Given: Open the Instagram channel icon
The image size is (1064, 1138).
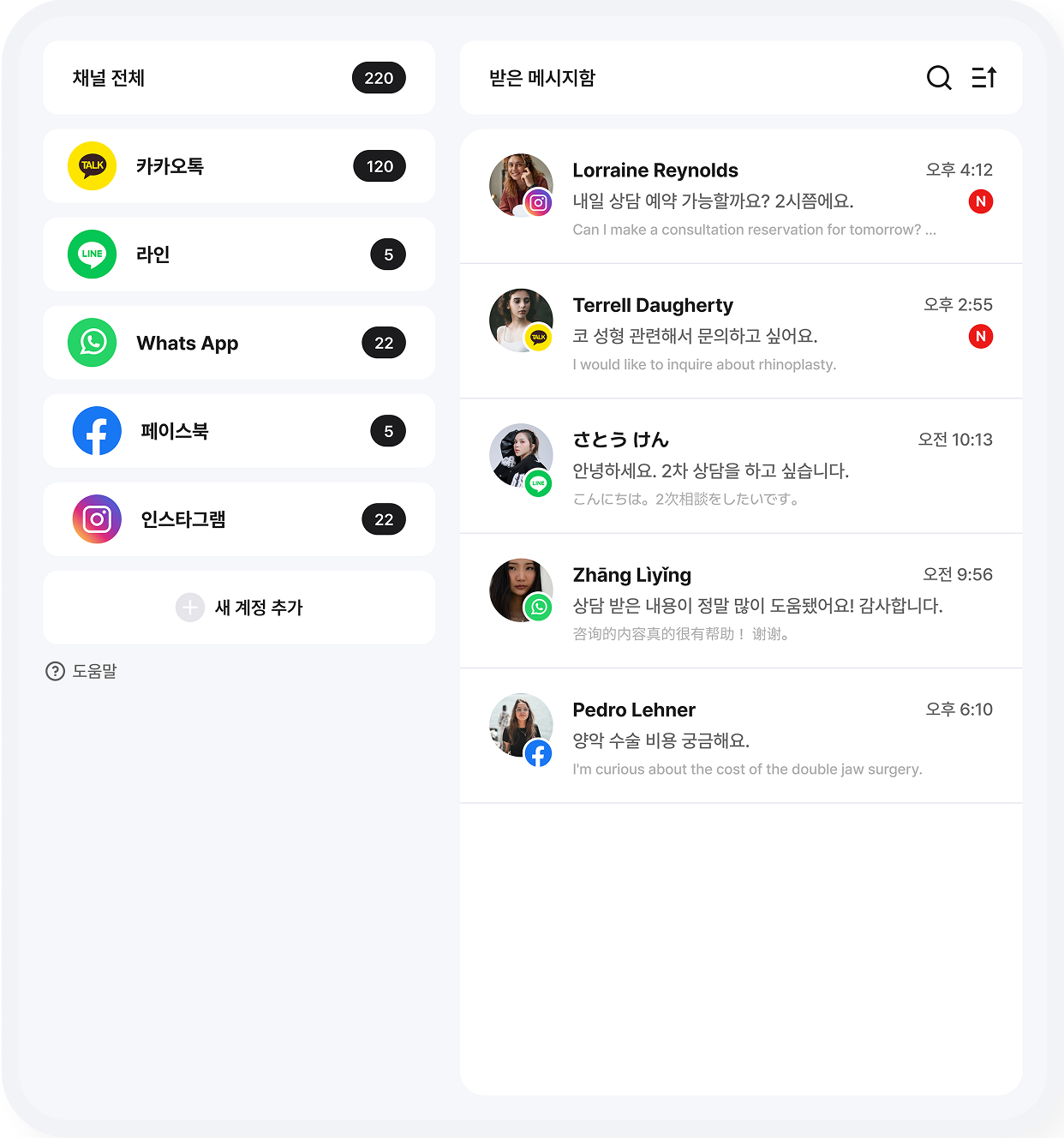Looking at the screenshot, I should point(97,519).
